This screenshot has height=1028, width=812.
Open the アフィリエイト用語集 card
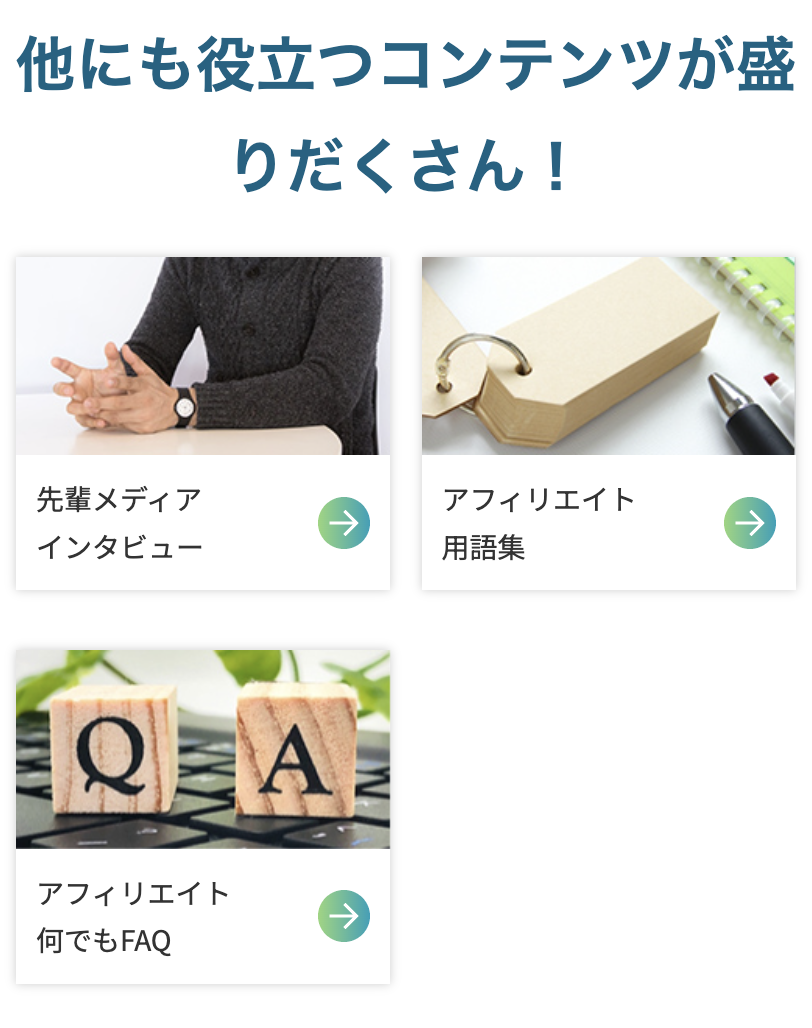(608, 423)
